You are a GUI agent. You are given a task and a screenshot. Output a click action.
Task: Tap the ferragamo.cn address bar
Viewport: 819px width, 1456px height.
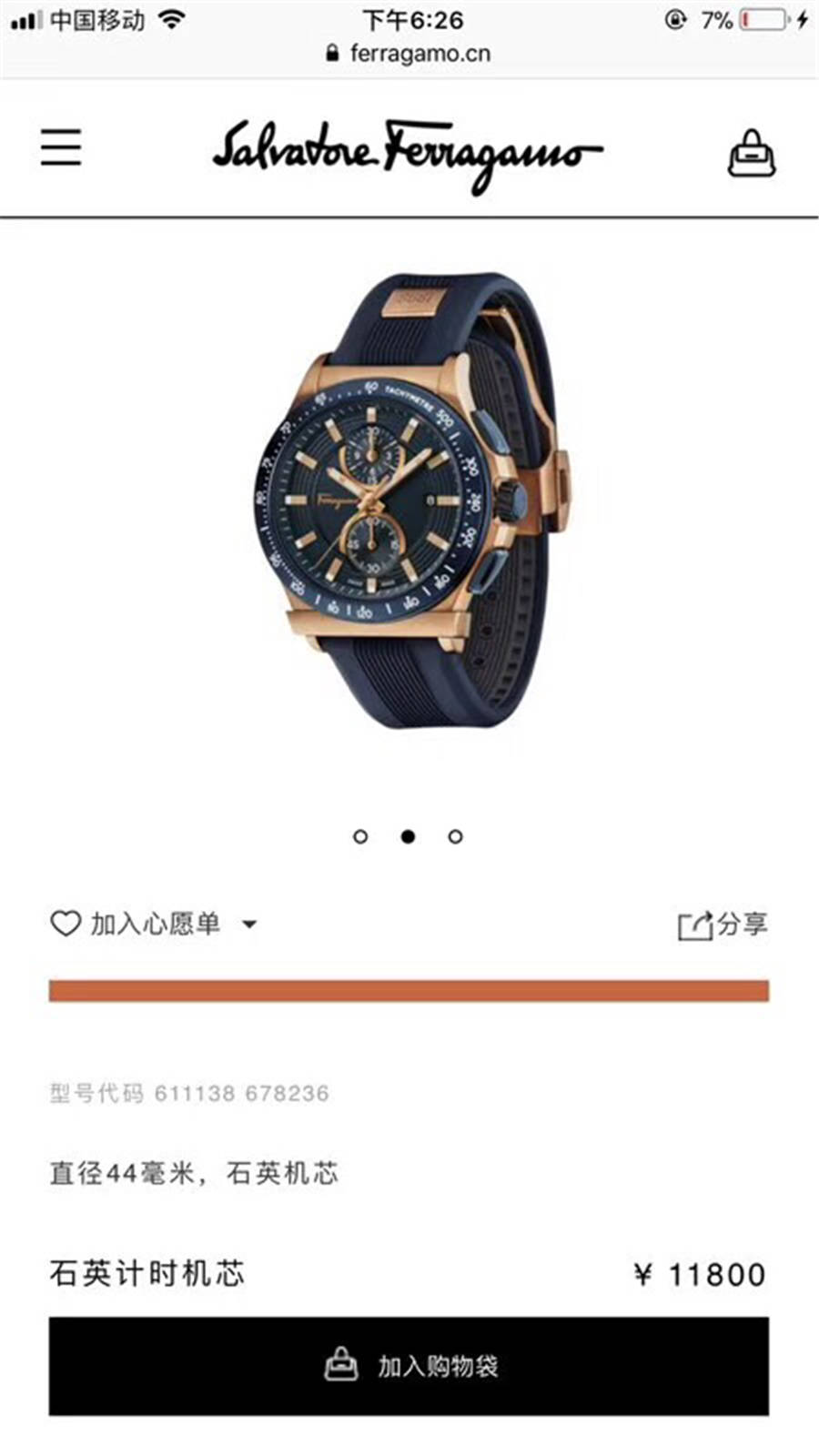[409, 53]
